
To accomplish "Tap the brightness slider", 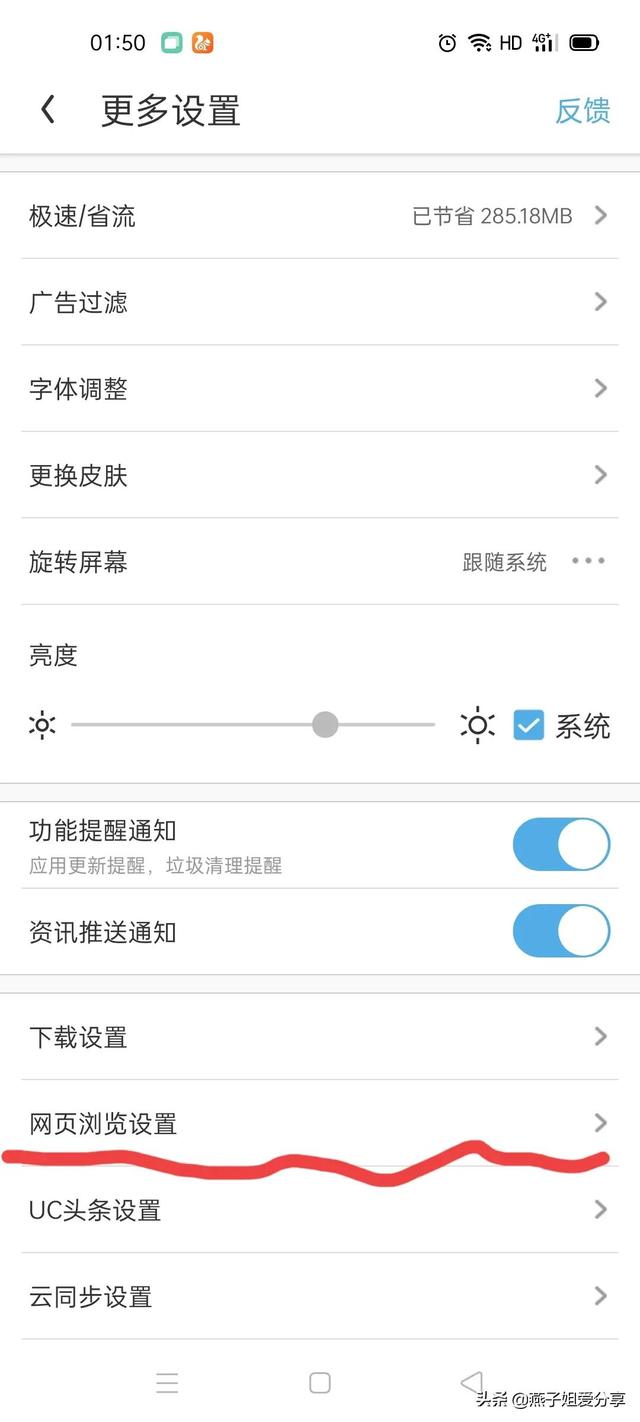I will pyautogui.click(x=253, y=725).
